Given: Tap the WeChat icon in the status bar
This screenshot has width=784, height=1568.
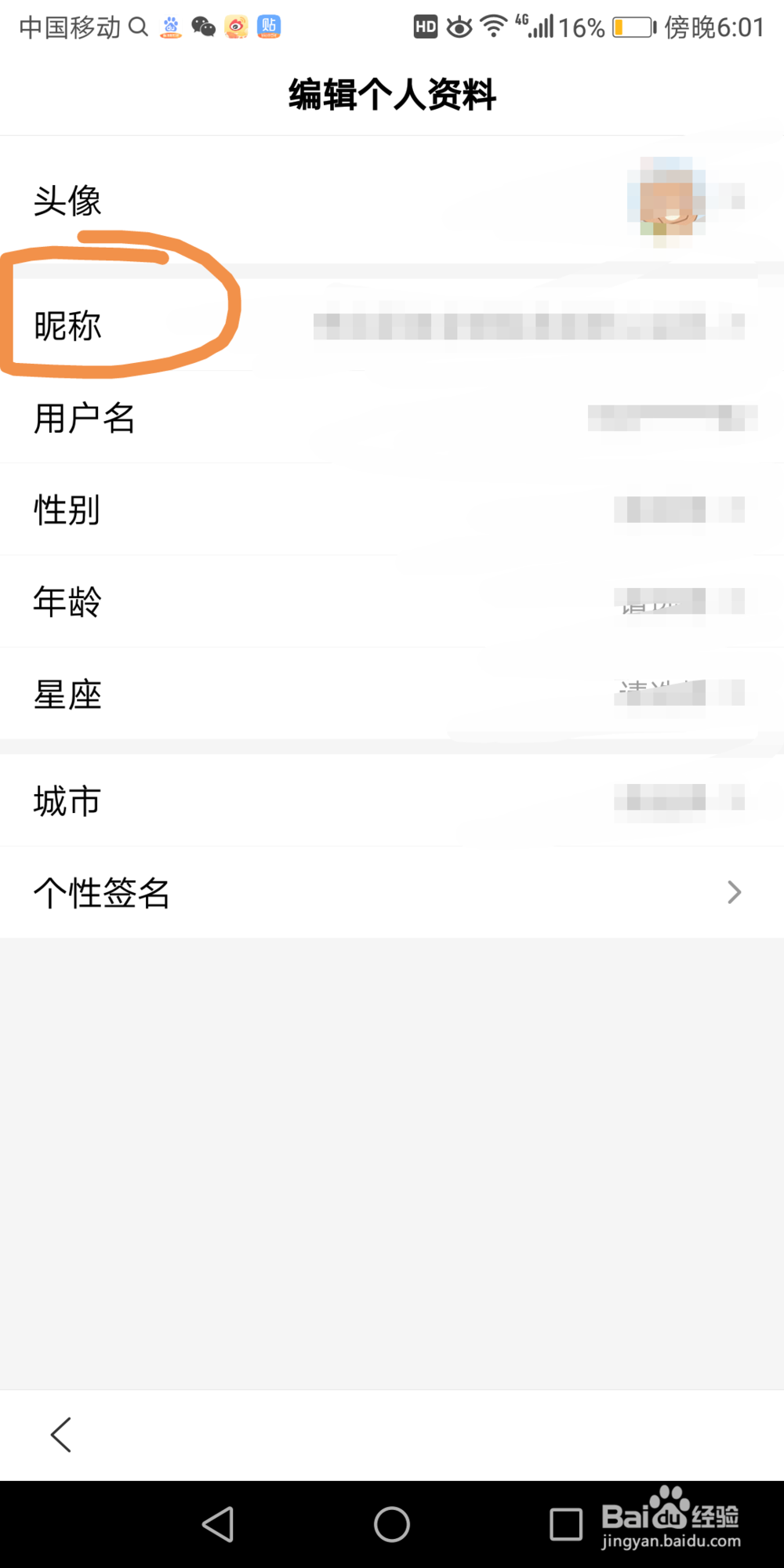Looking at the screenshot, I should [x=205, y=26].
